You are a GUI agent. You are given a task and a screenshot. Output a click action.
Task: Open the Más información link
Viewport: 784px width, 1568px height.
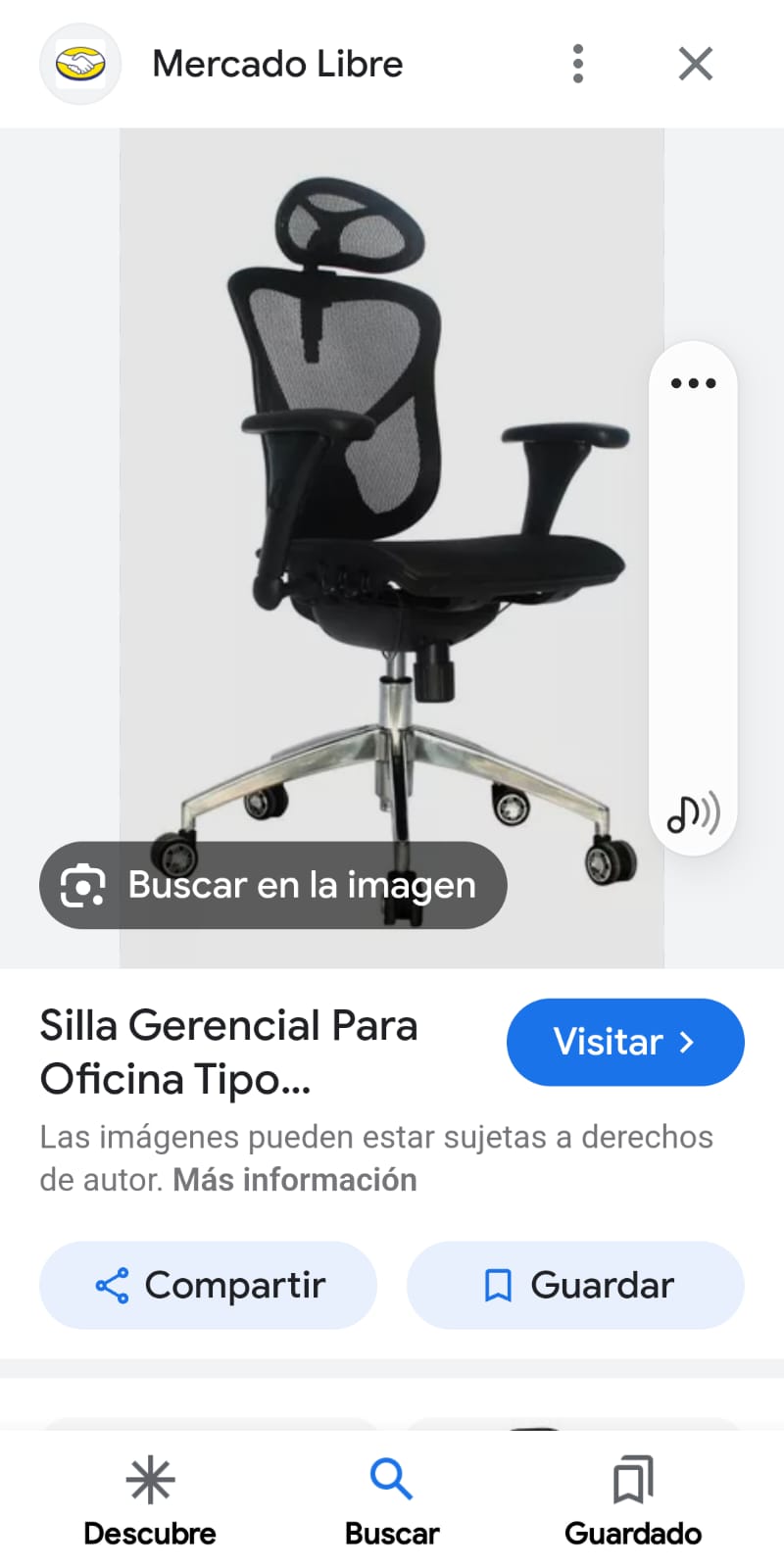tap(295, 1179)
